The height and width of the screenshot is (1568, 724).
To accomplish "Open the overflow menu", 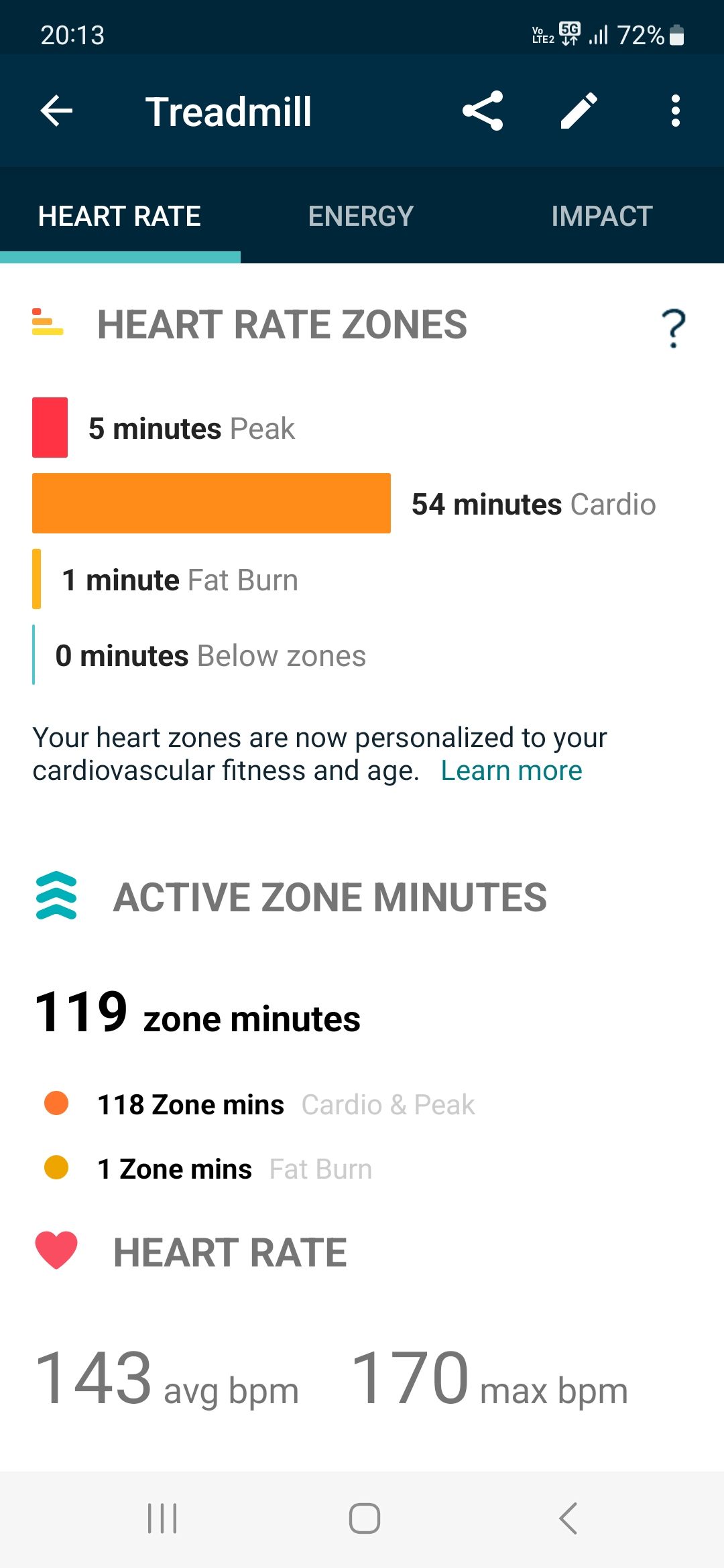I will (675, 111).
